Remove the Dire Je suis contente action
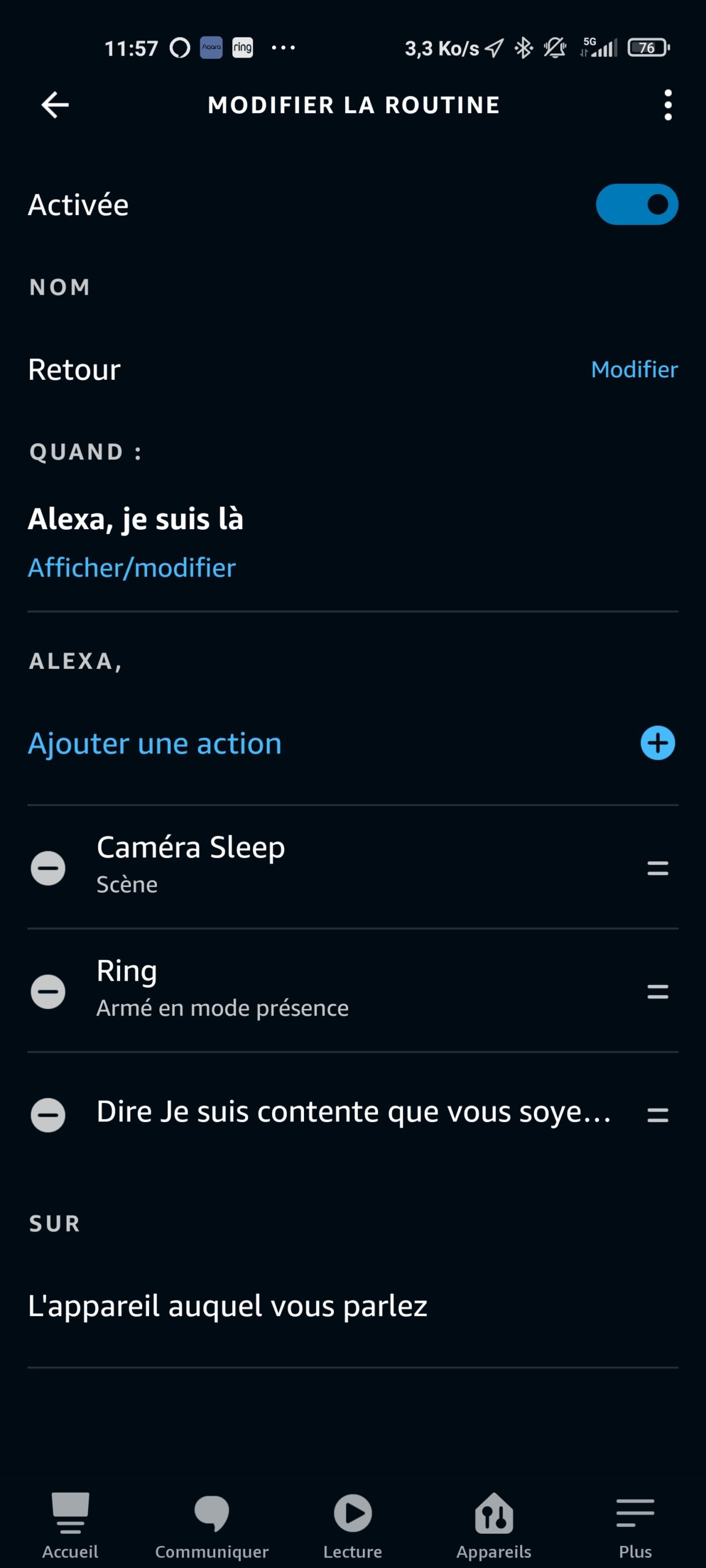 48,1115
